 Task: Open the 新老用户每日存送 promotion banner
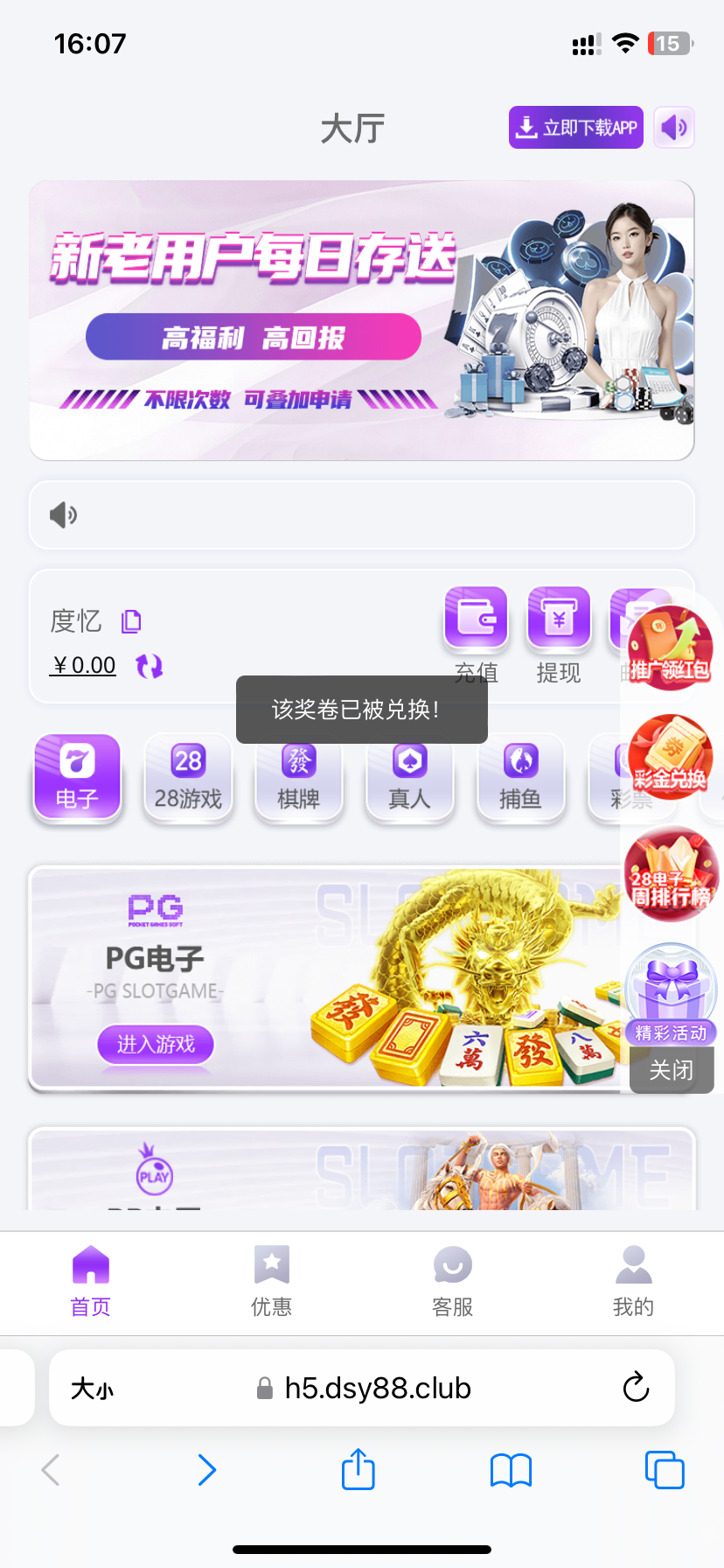(x=361, y=320)
